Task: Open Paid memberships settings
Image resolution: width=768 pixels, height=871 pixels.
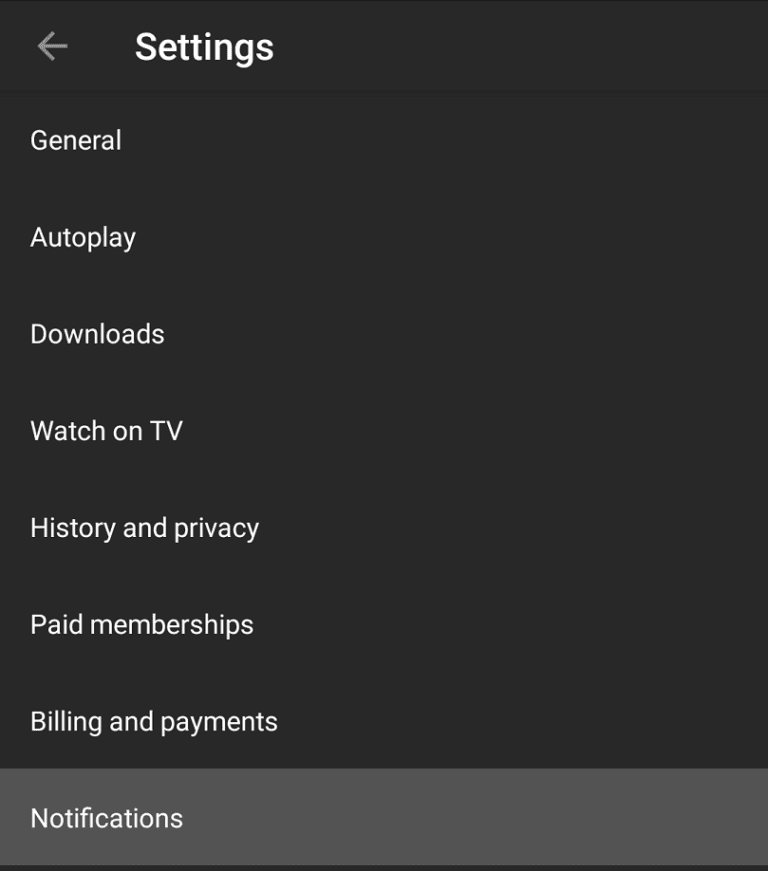Action: point(142,624)
